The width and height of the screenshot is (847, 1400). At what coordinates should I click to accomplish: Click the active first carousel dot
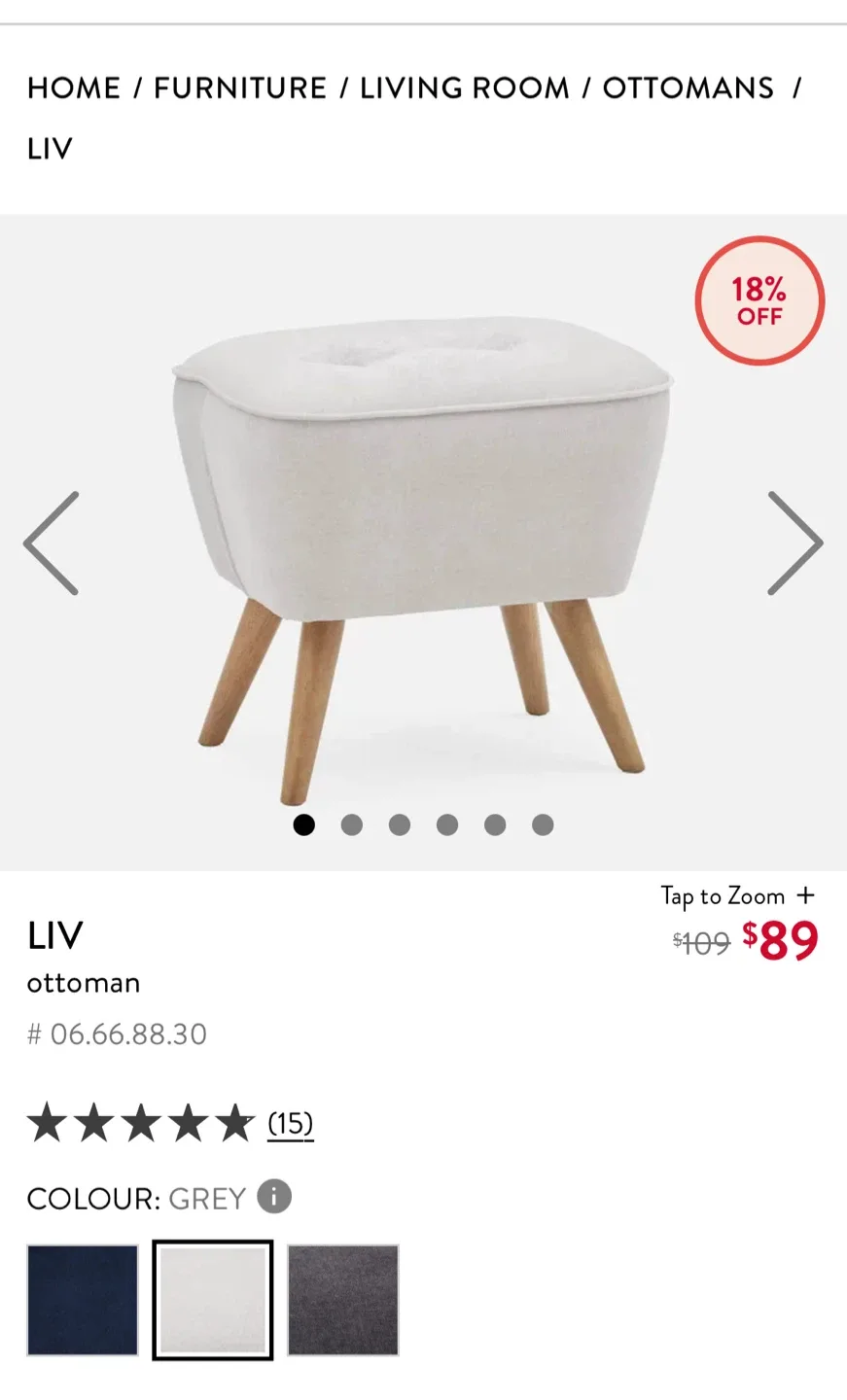pyautogui.click(x=304, y=823)
